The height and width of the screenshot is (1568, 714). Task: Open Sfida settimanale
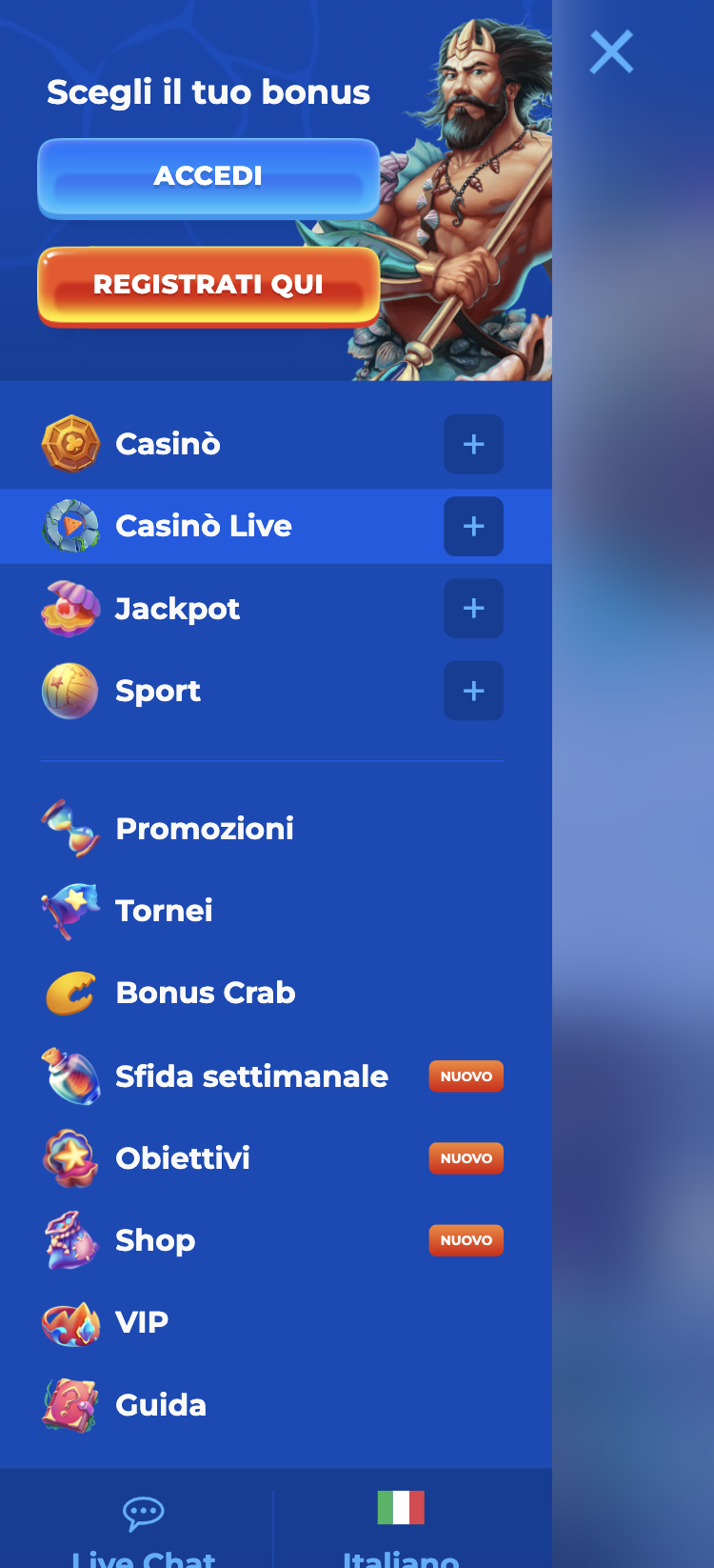(251, 1076)
